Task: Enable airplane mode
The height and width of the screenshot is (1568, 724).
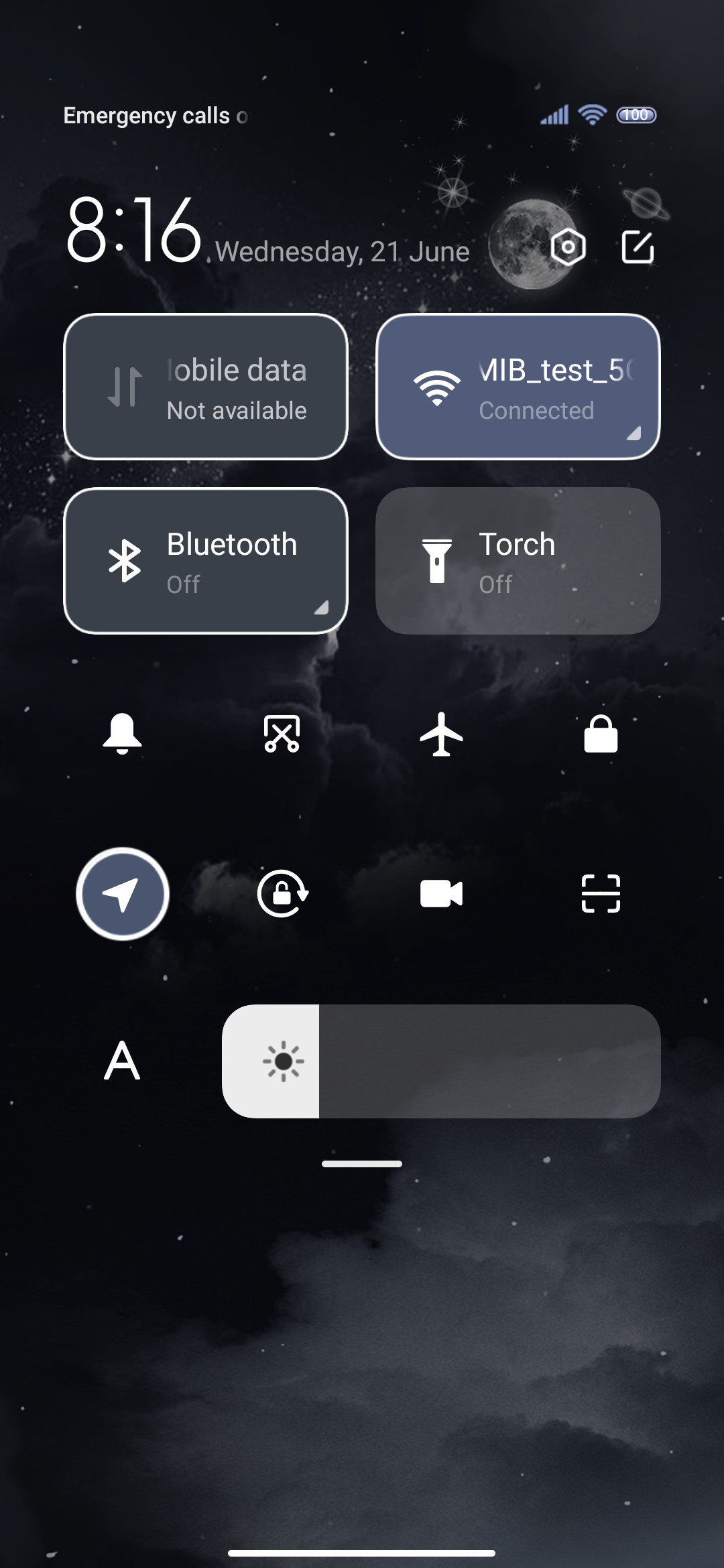Action: pos(441,734)
